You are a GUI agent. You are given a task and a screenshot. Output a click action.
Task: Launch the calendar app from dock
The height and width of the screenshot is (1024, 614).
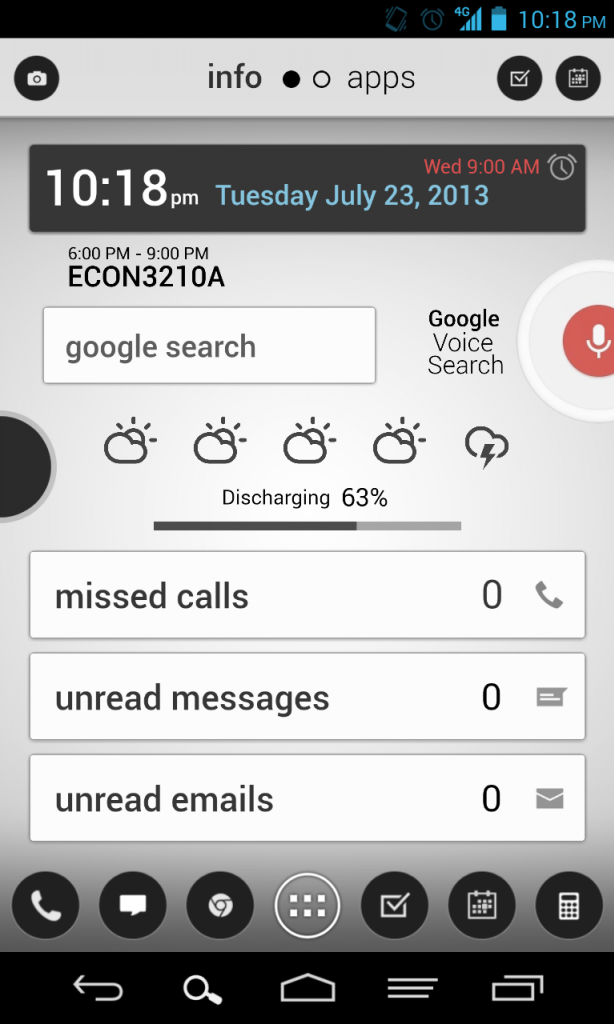[x=482, y=906]
